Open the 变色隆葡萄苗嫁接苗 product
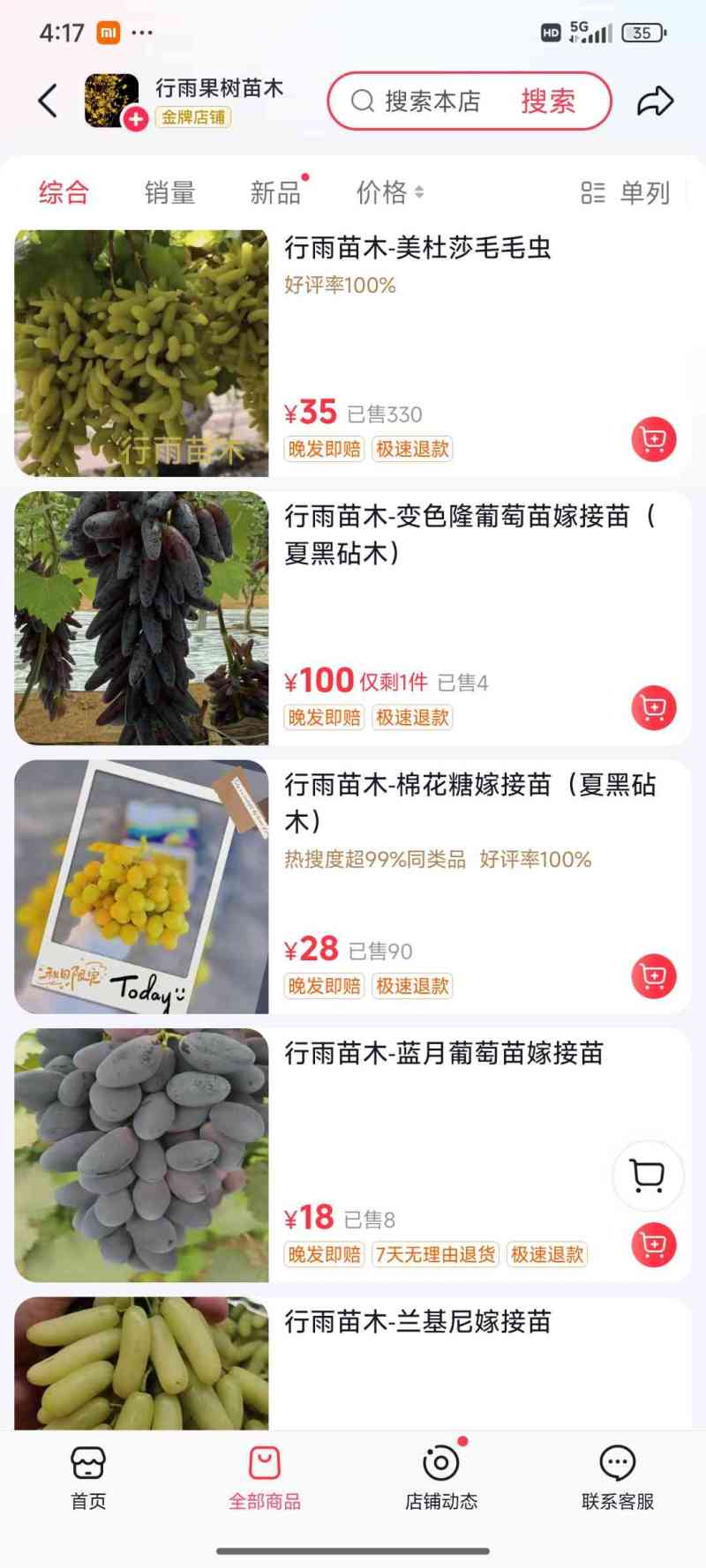 coord(468,534)
